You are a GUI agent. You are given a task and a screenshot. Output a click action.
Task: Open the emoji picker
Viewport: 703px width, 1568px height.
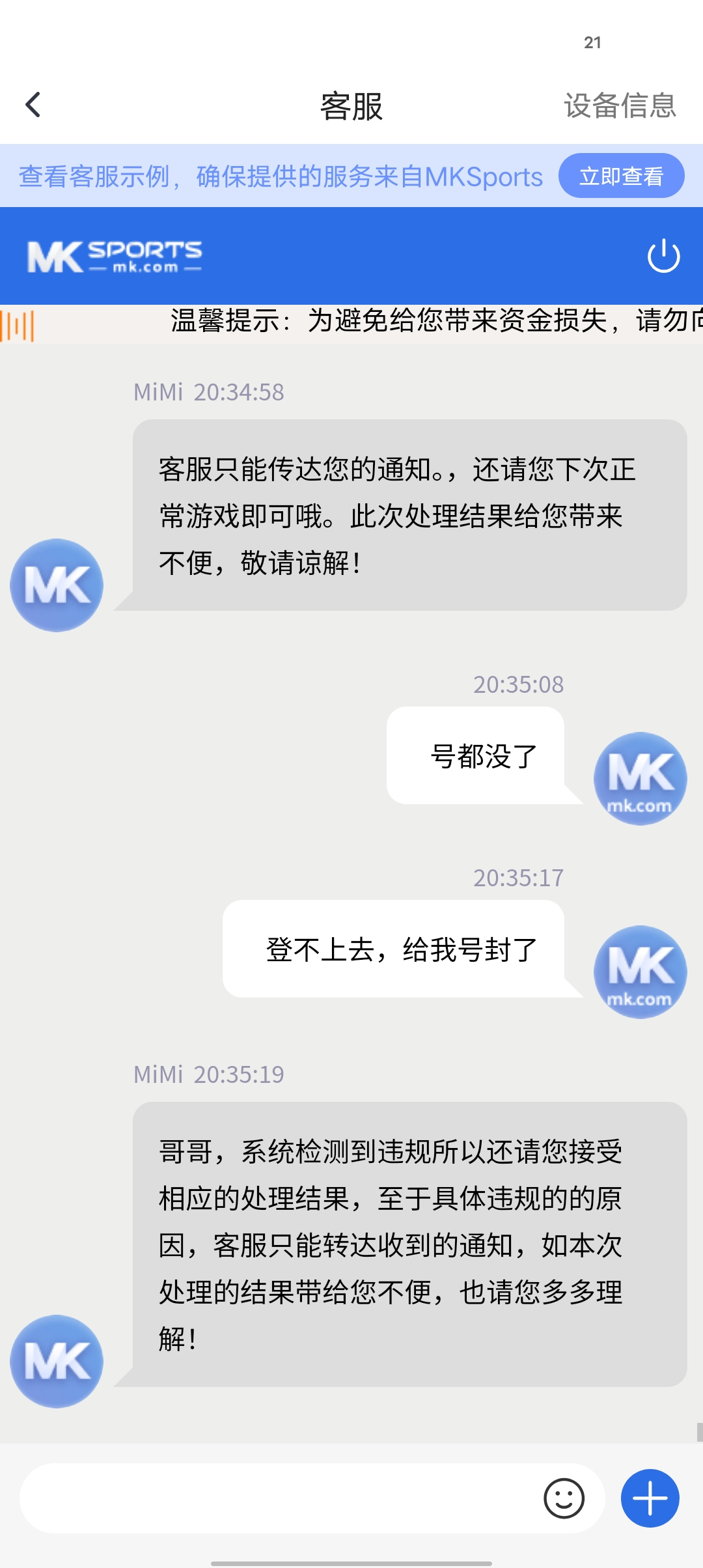564,1498
